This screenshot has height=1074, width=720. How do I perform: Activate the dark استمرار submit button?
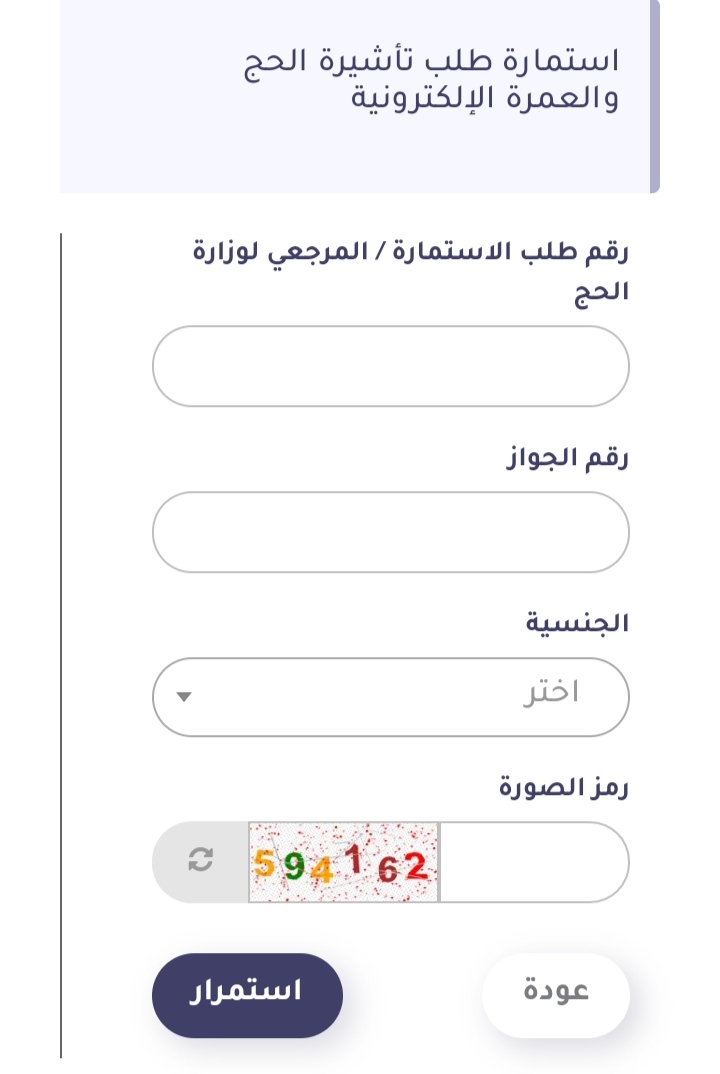coord(246,994)
